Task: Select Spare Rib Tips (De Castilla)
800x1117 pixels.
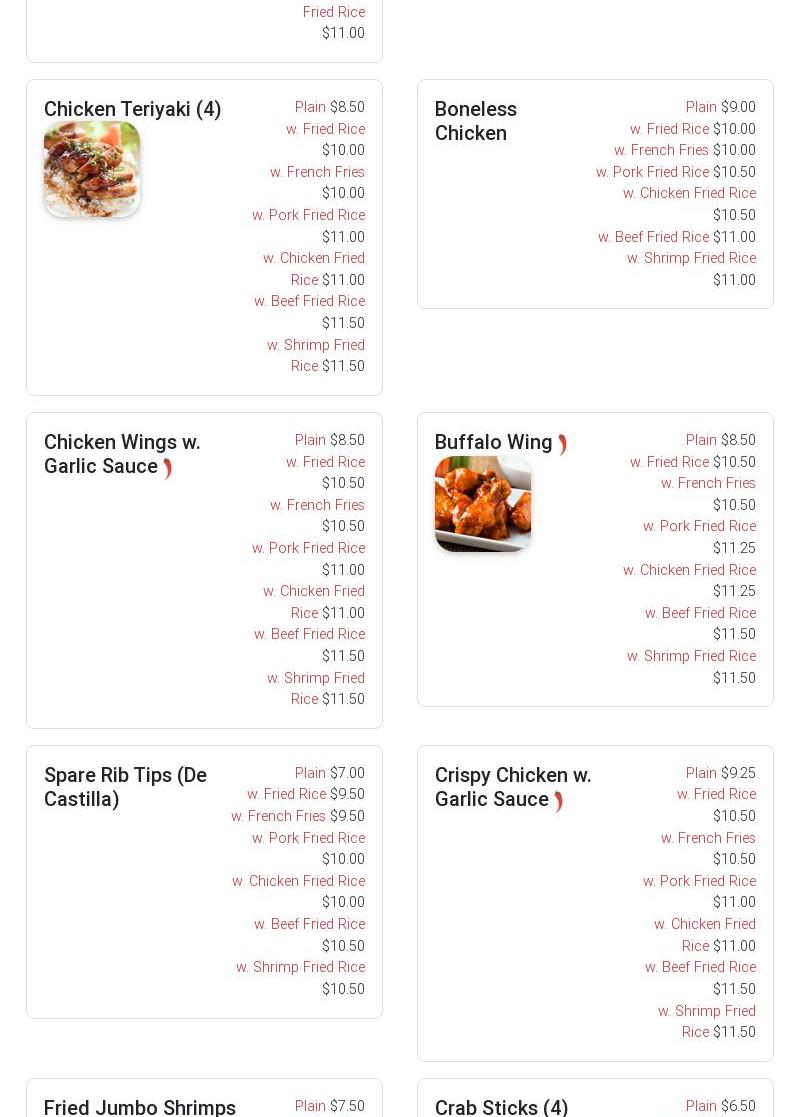Action: click(125, 787)
